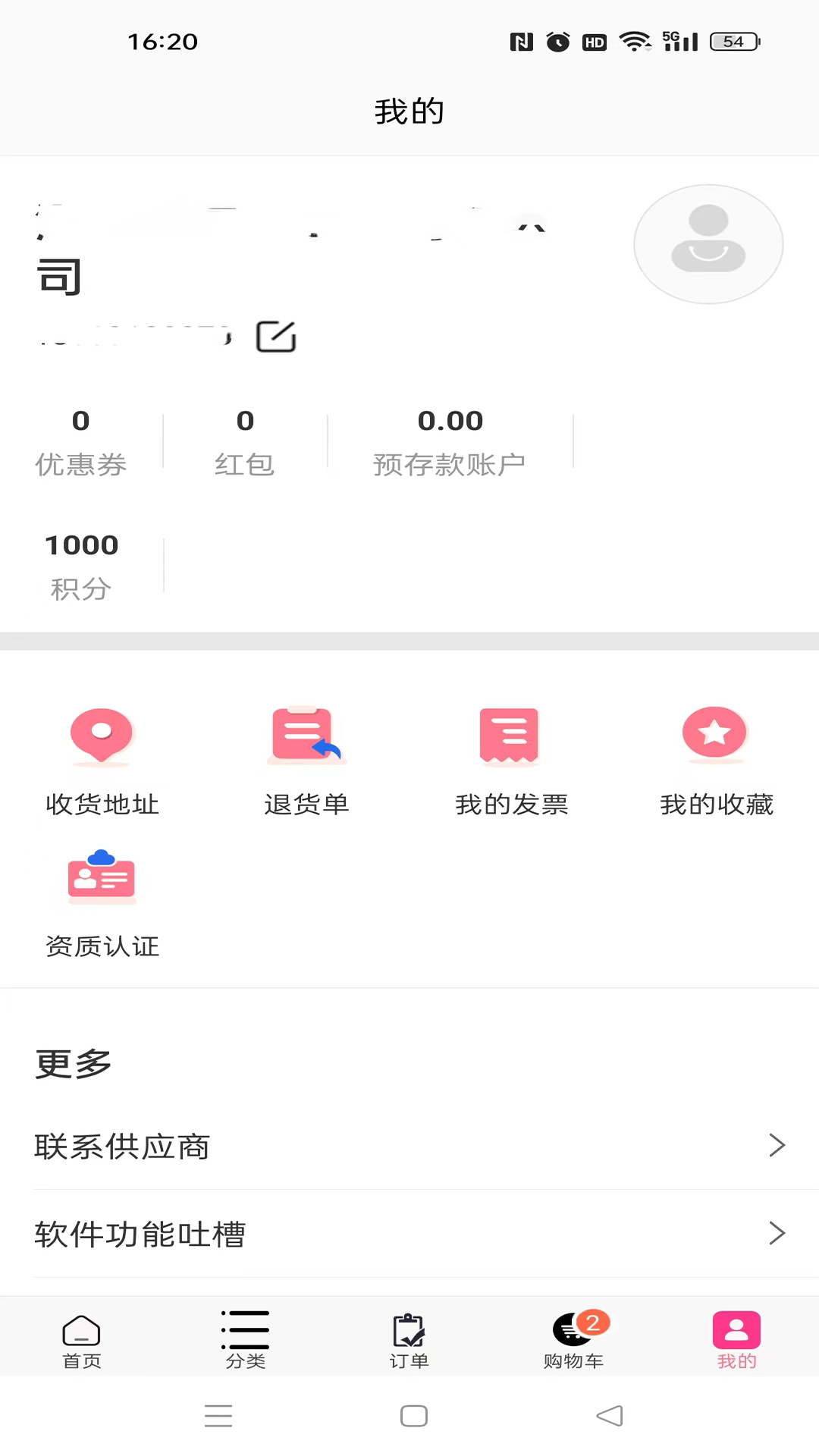Check the 1000 积分 (points) balance
Image resolution: width=819 pixels, height=1456 pixels.
(81, 564)
